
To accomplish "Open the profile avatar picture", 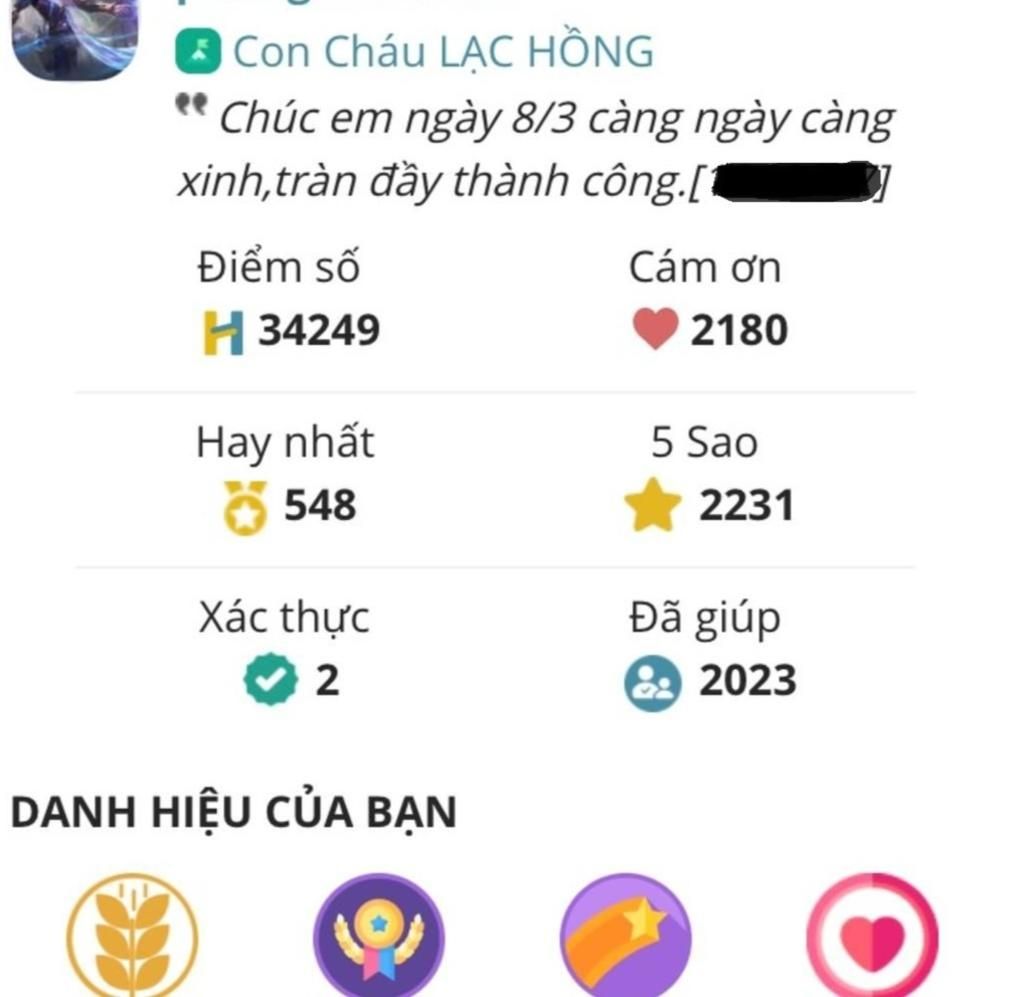I will pos(74,38).
